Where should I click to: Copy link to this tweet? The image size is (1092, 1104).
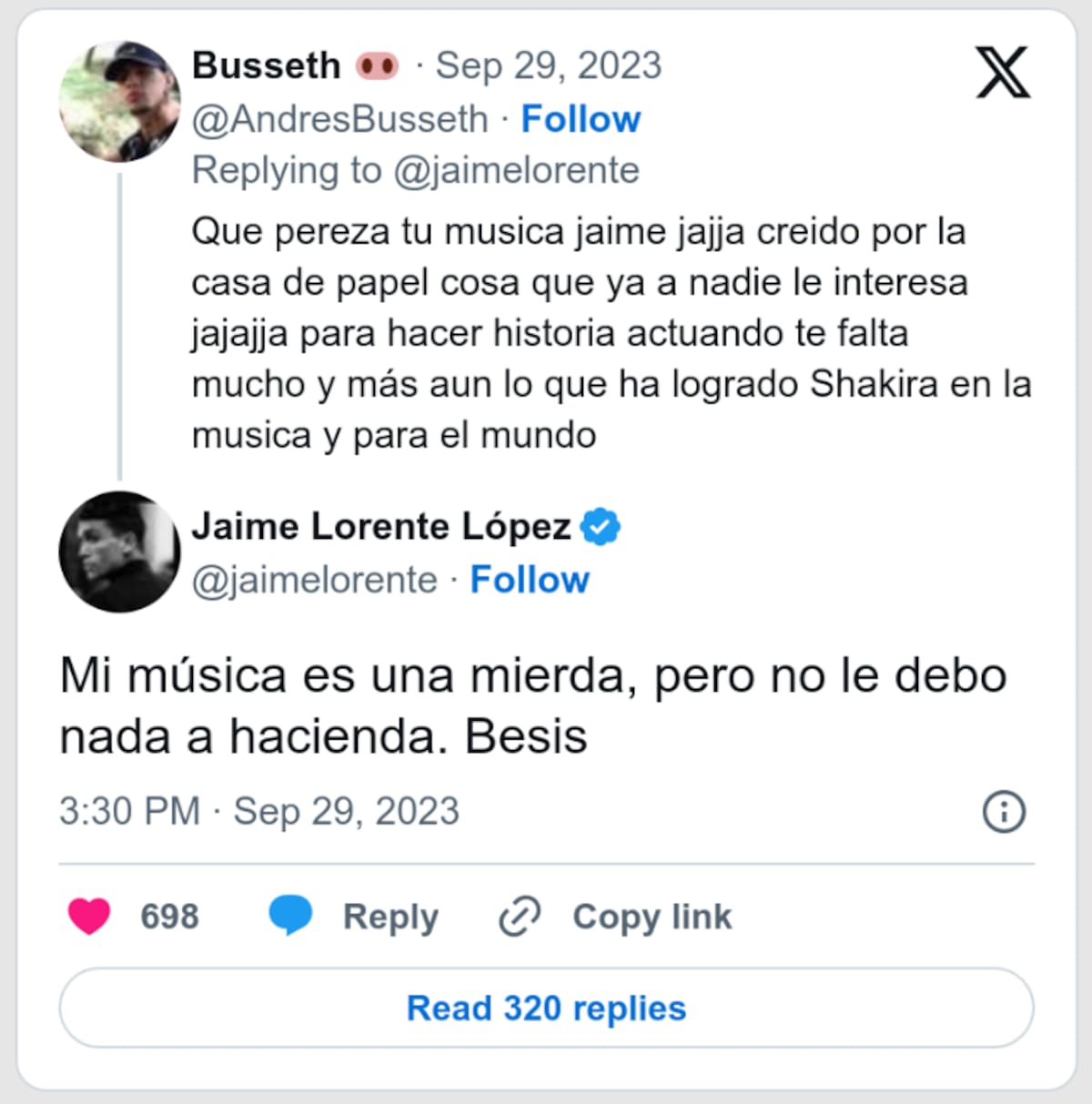[616, 916]
